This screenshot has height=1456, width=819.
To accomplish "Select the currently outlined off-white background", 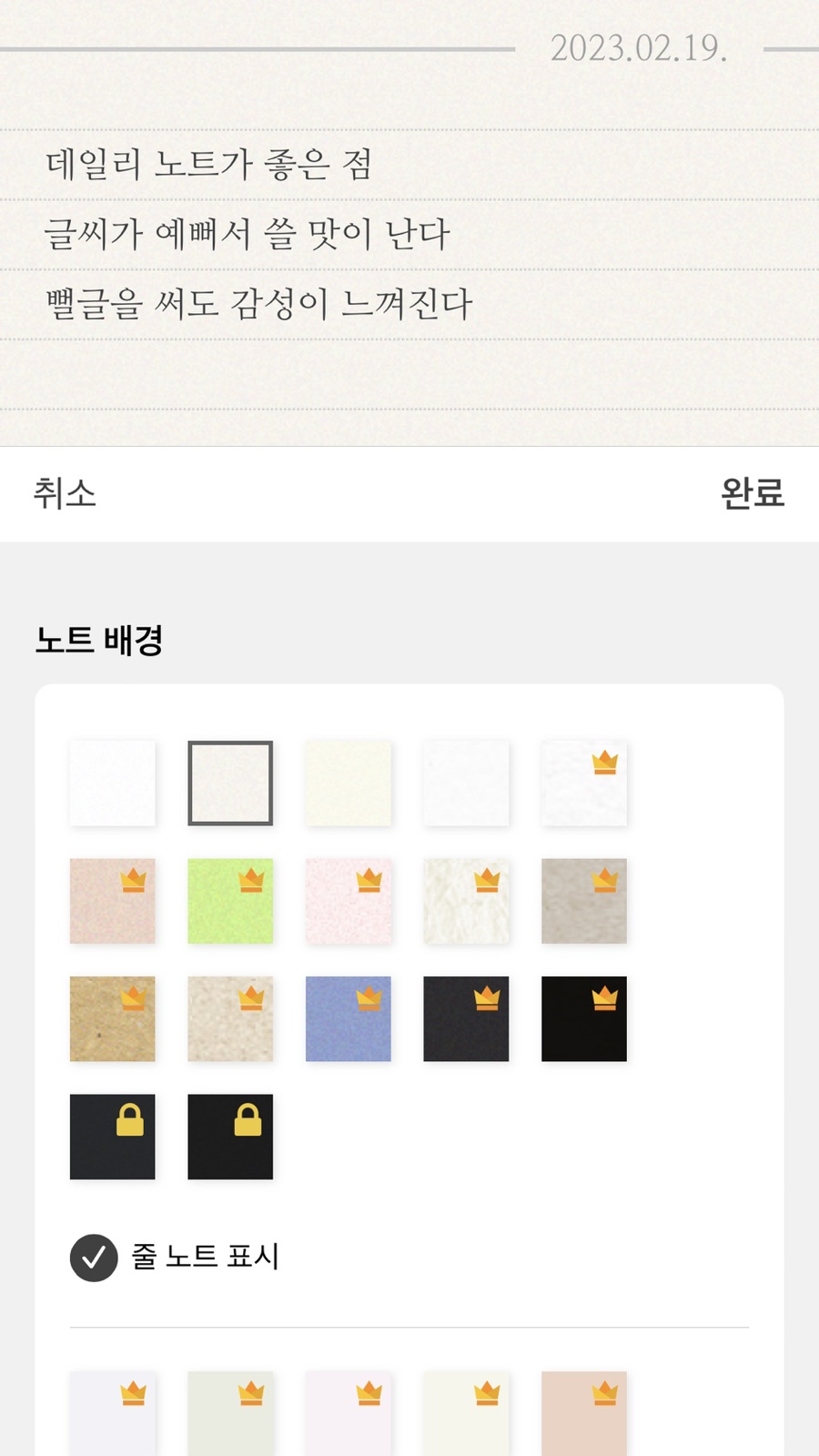I will tap(230, 784).
